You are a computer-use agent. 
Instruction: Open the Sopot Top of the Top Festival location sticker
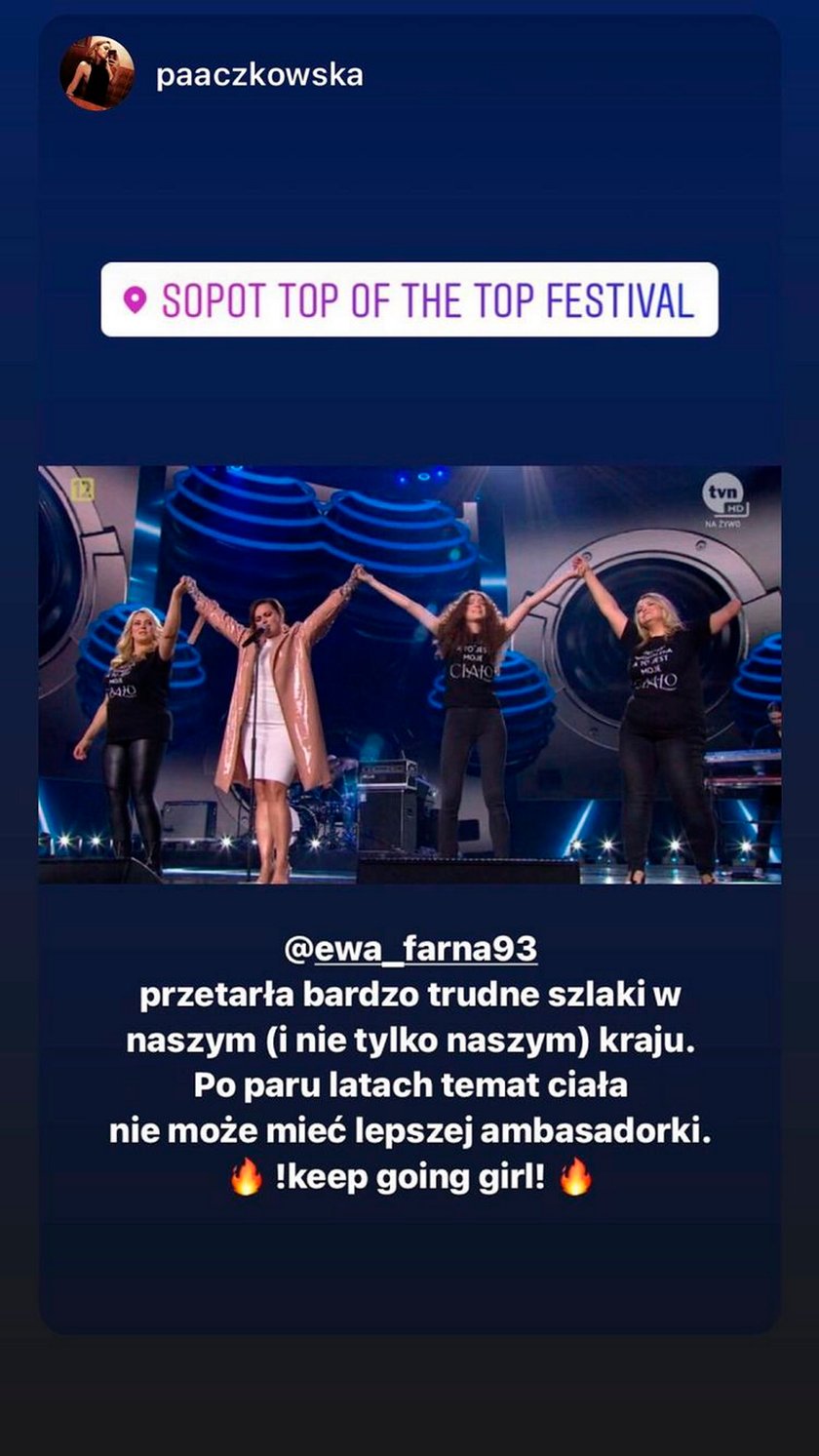coord(409,300)
